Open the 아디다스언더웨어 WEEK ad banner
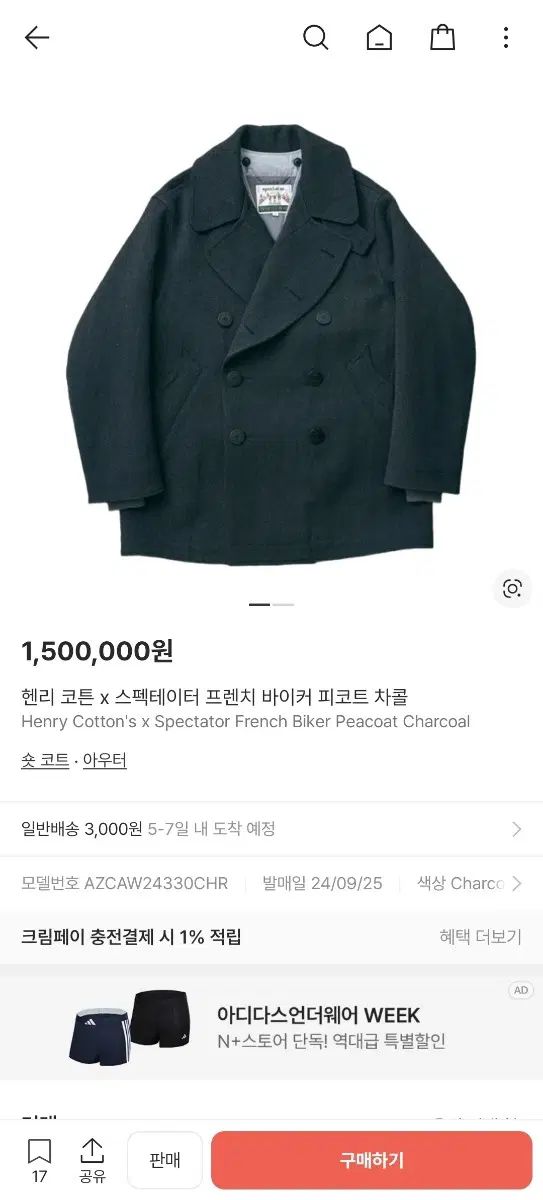The height and width of the screenshot is (1200, 543). pyautogui.click(x=271, y=1025)
